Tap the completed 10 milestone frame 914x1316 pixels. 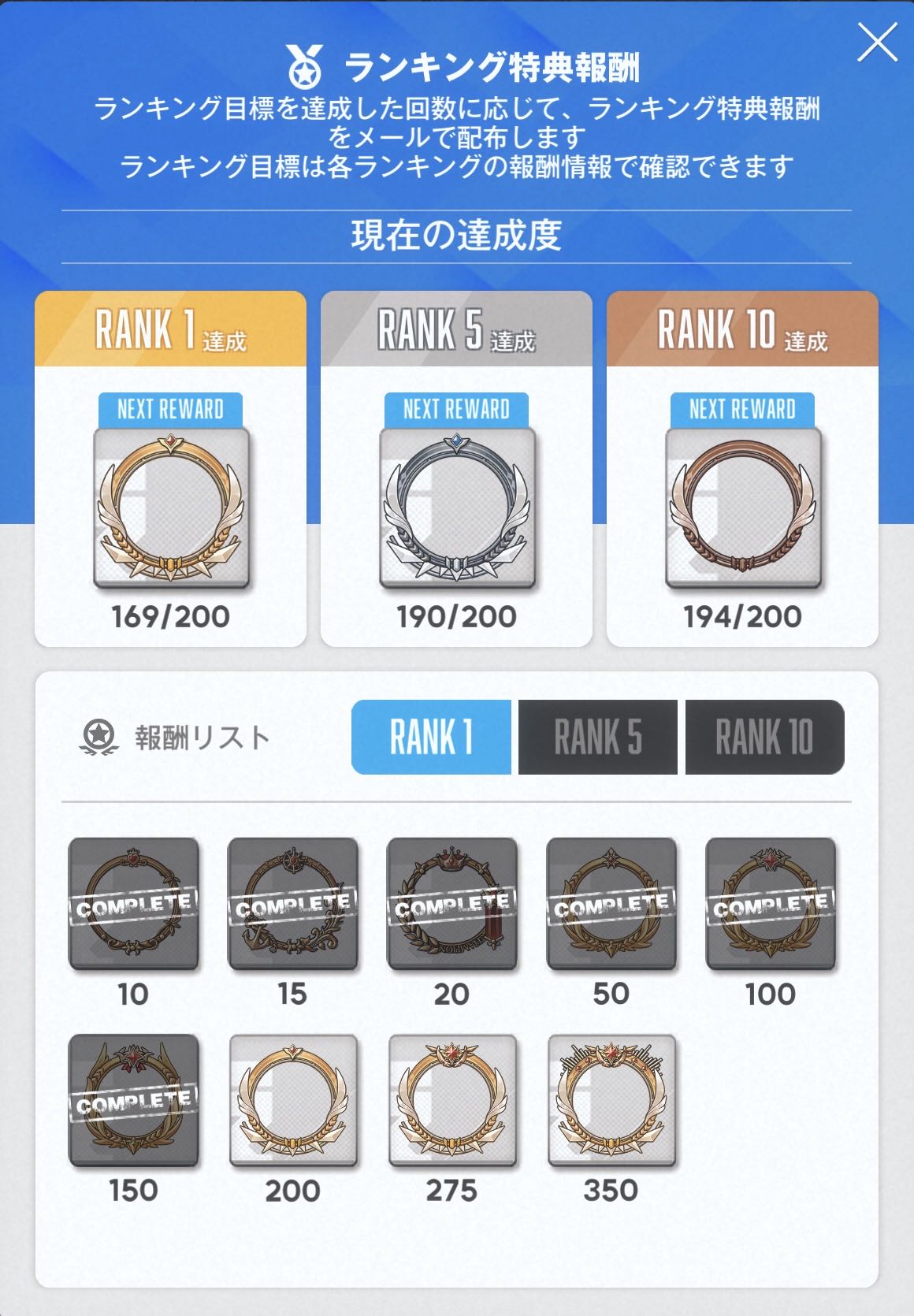[x=134, y=904]
